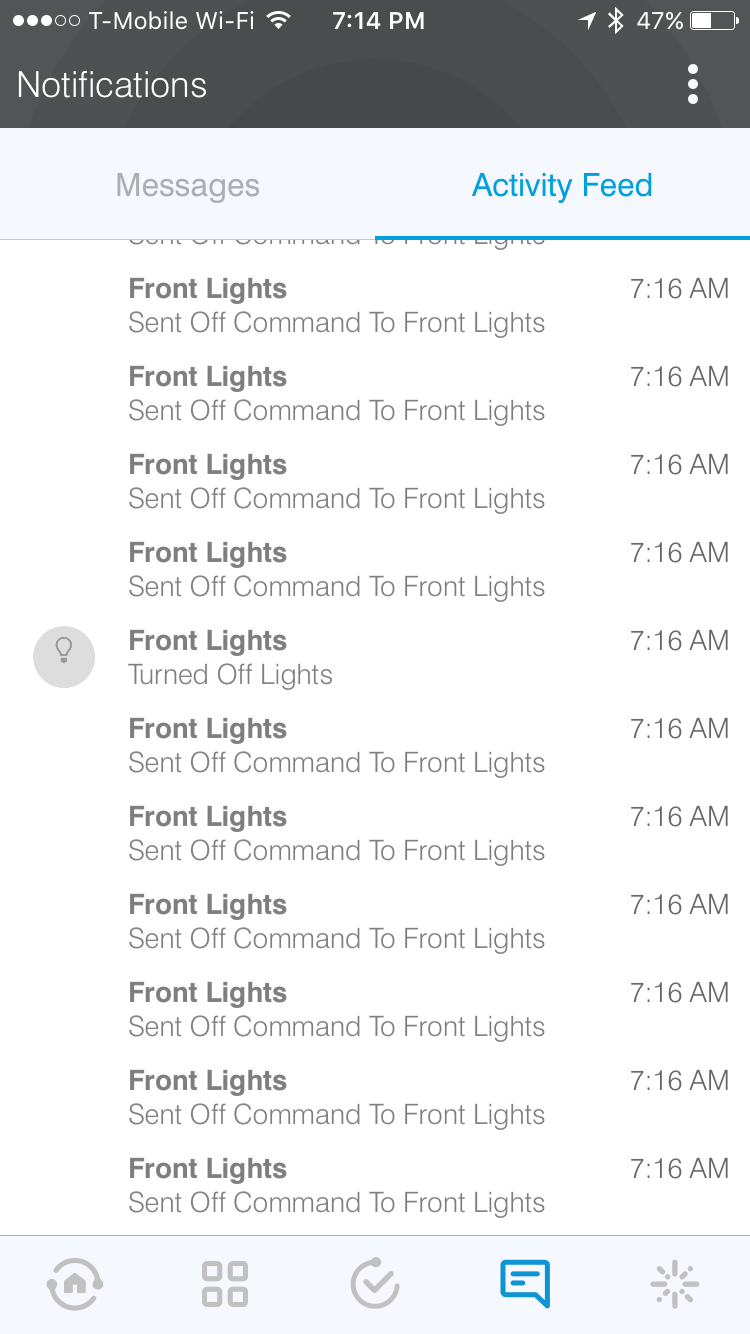Open the starburst tab in bottom bar
This screenshot has height=1334, width=750.
[675, 1284]
